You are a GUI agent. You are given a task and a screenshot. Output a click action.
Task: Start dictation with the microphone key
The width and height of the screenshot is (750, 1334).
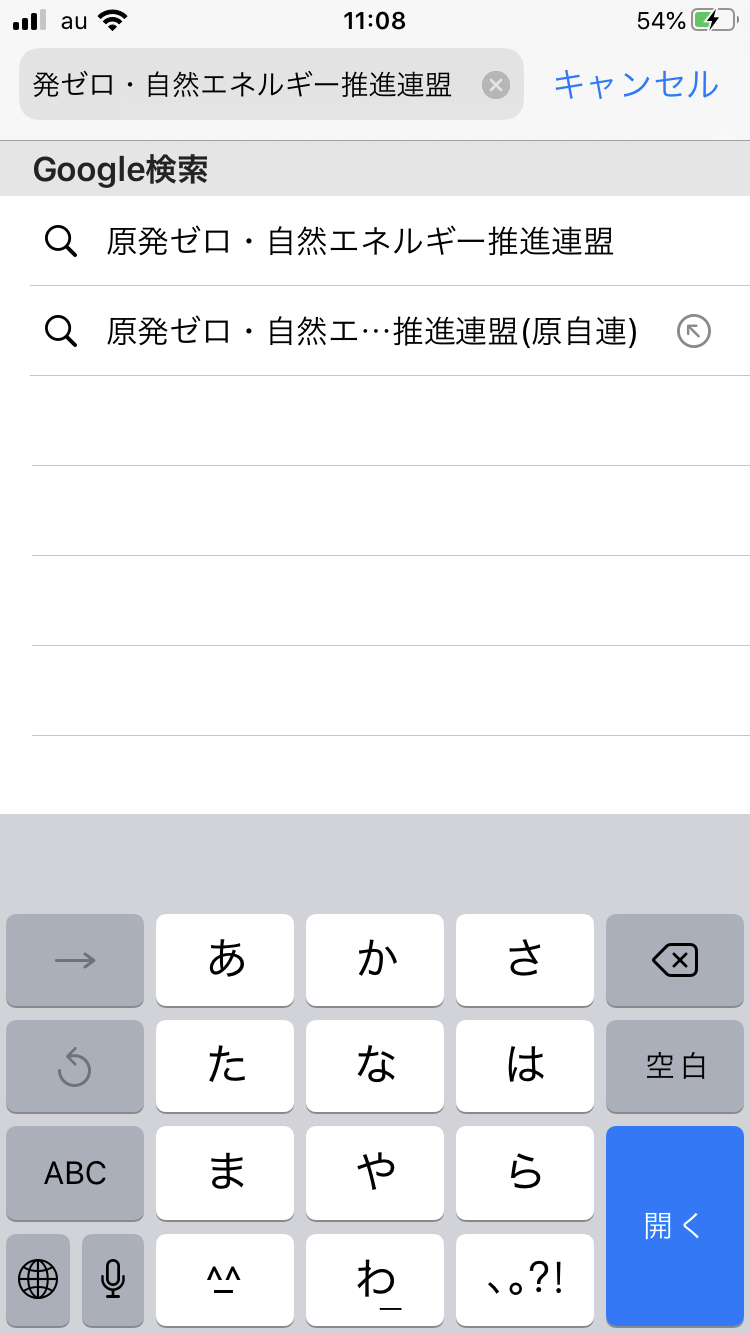coord(113,1279)
